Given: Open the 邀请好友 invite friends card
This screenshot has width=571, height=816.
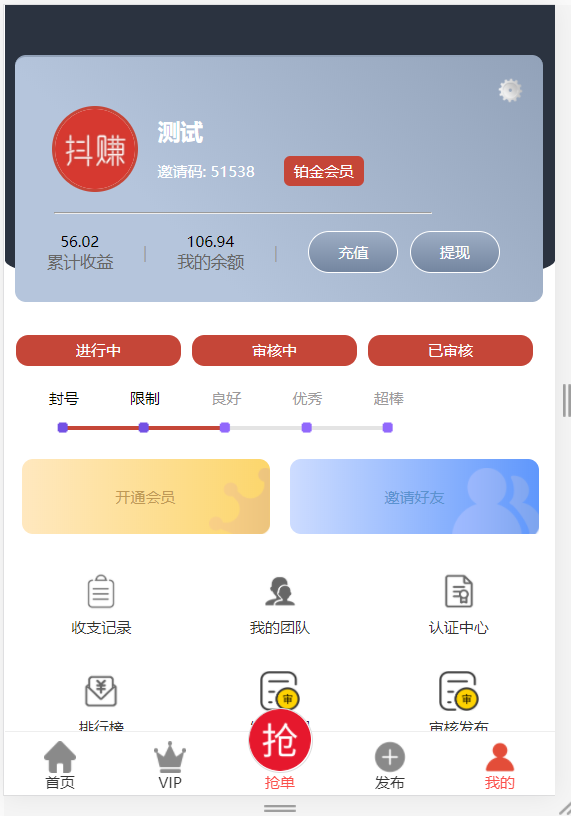Looking at the screenshot, I should pos(414,496).
